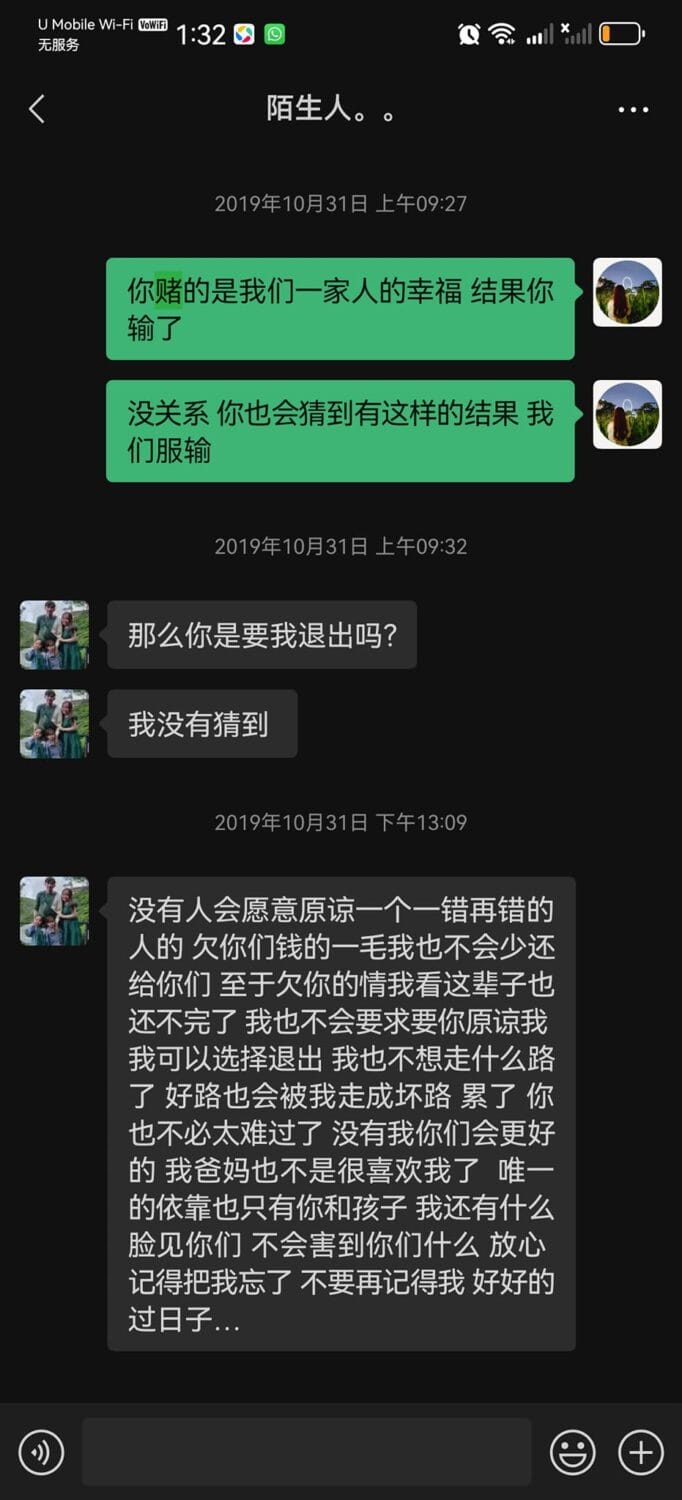Open the plus attachments menu
The width and height of the screenshot is (682, 1500).
641,1452
